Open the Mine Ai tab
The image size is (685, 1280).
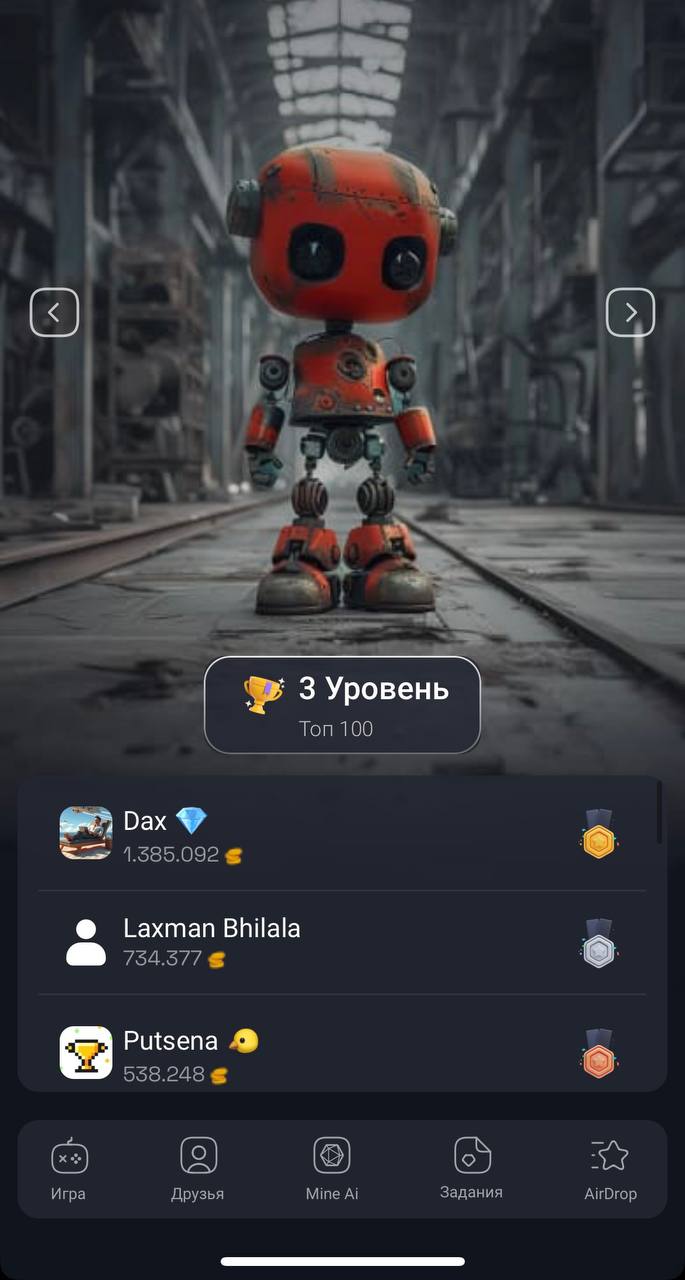pos(332,1169)
